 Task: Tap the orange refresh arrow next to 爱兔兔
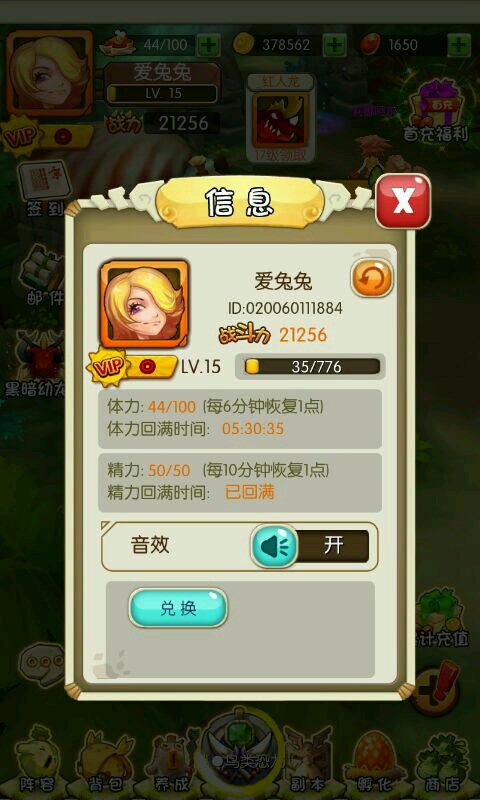click(x=372, y=278)
